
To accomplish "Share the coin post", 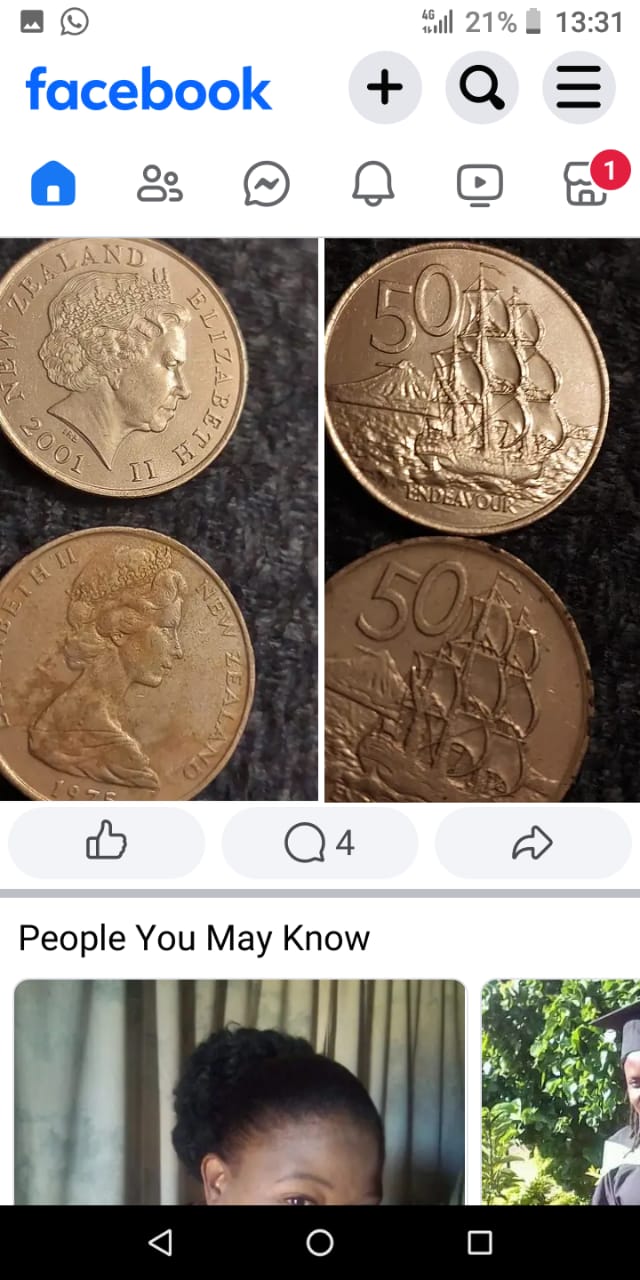I will click(532, 844).
